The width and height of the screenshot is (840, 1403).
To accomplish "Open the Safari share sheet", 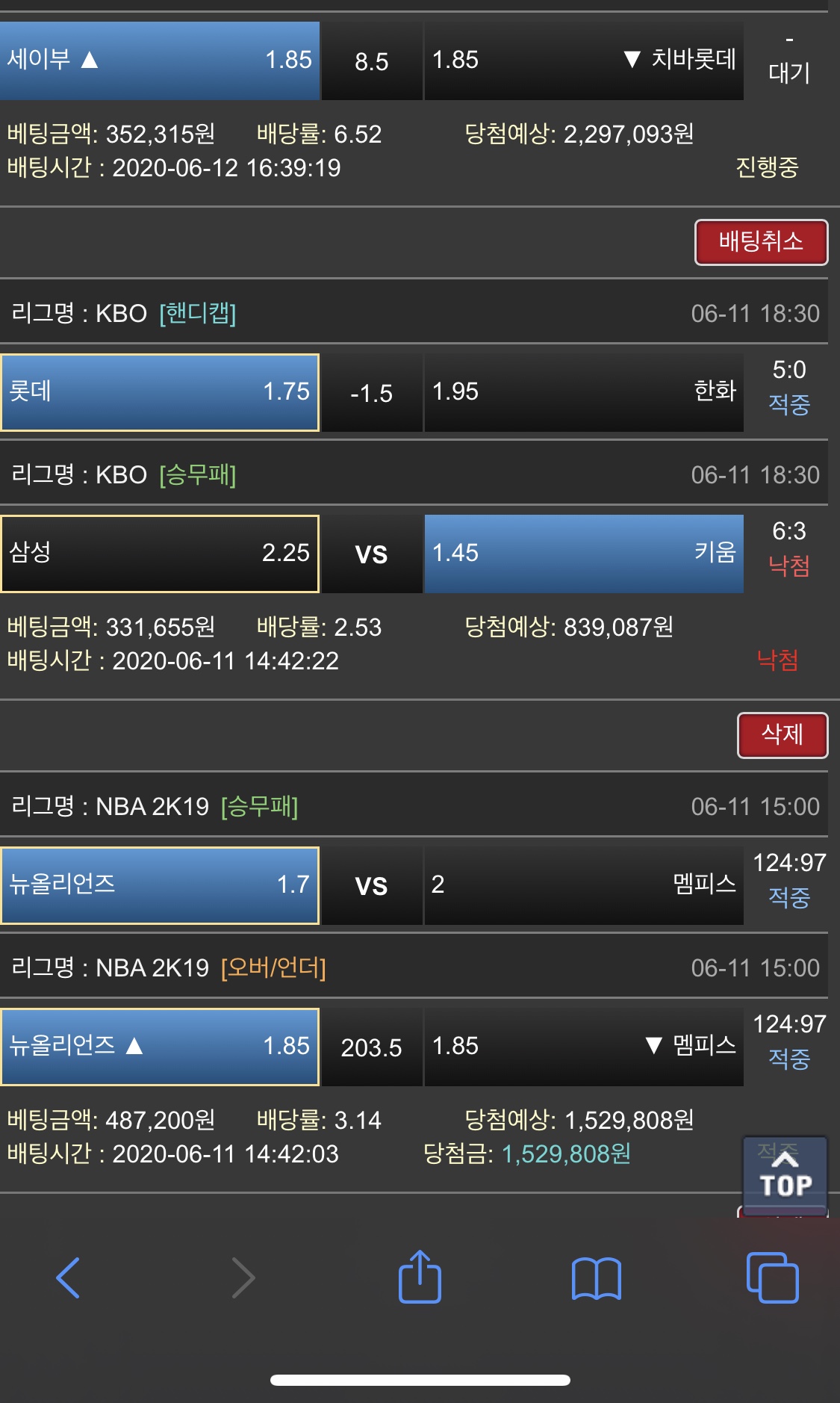I will point(420,1277).
